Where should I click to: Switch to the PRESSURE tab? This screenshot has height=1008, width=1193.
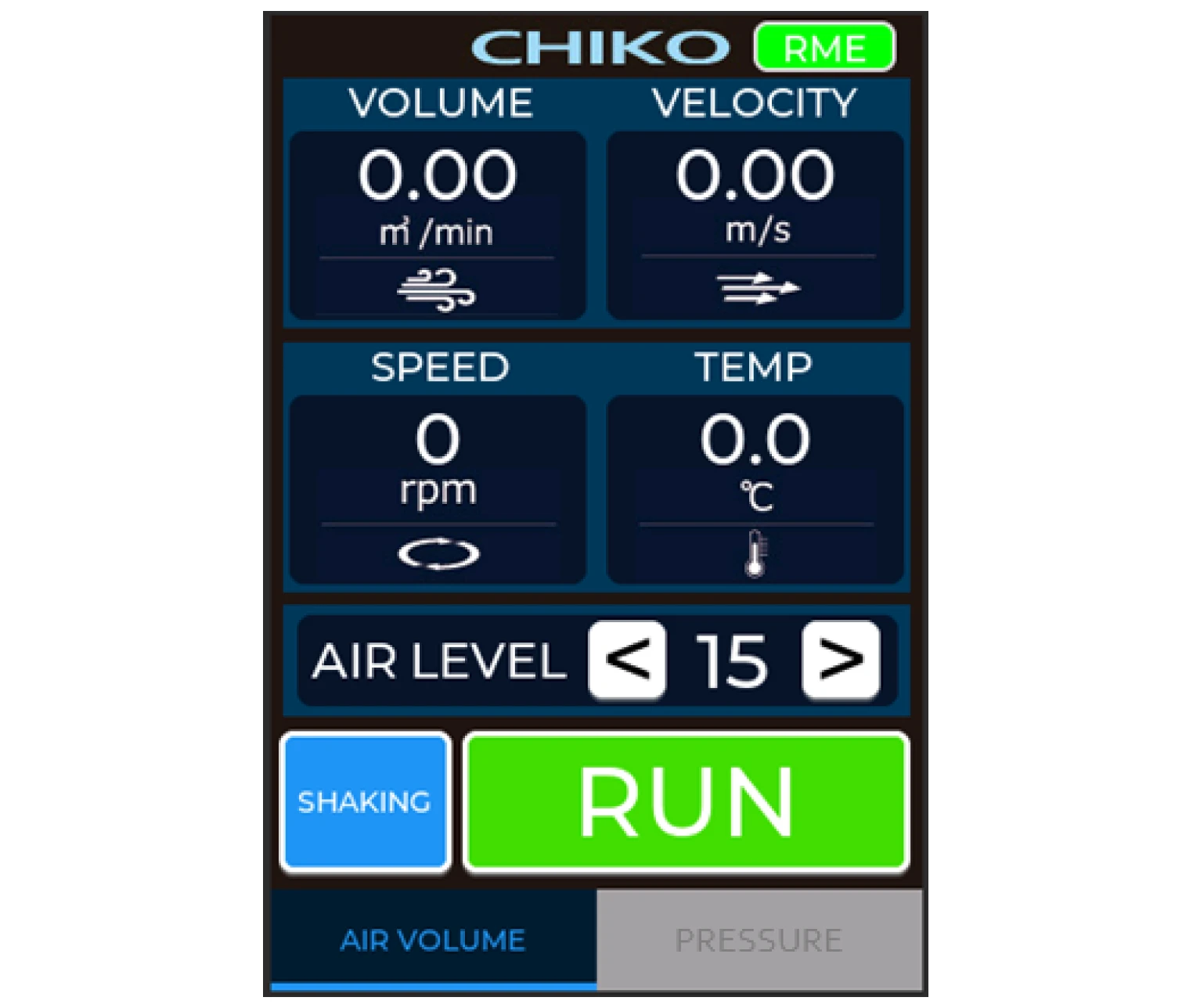tap(759, 940)
